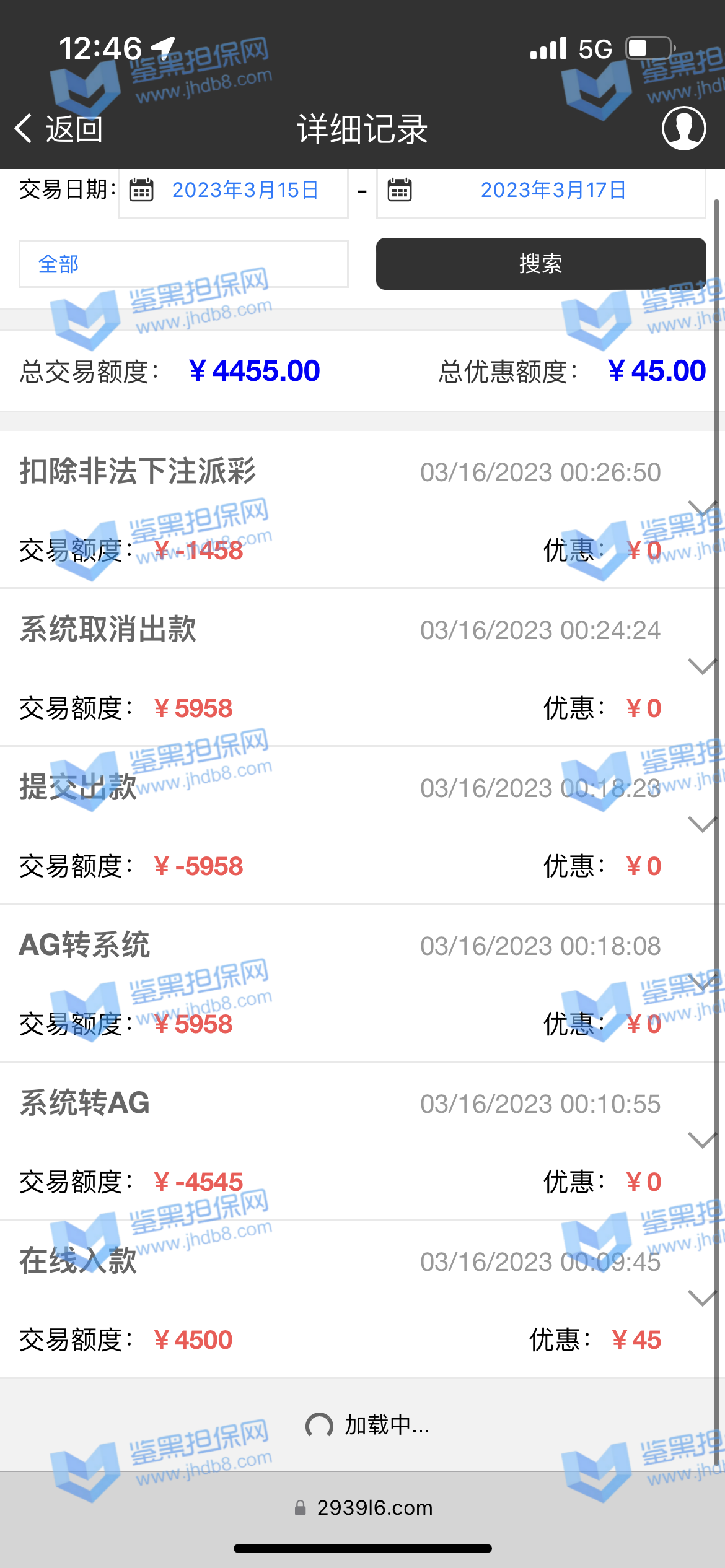This screenshot has height=1568, width=725.
Task: Expand the 提交出款 record details
Action: pos(702,825)
